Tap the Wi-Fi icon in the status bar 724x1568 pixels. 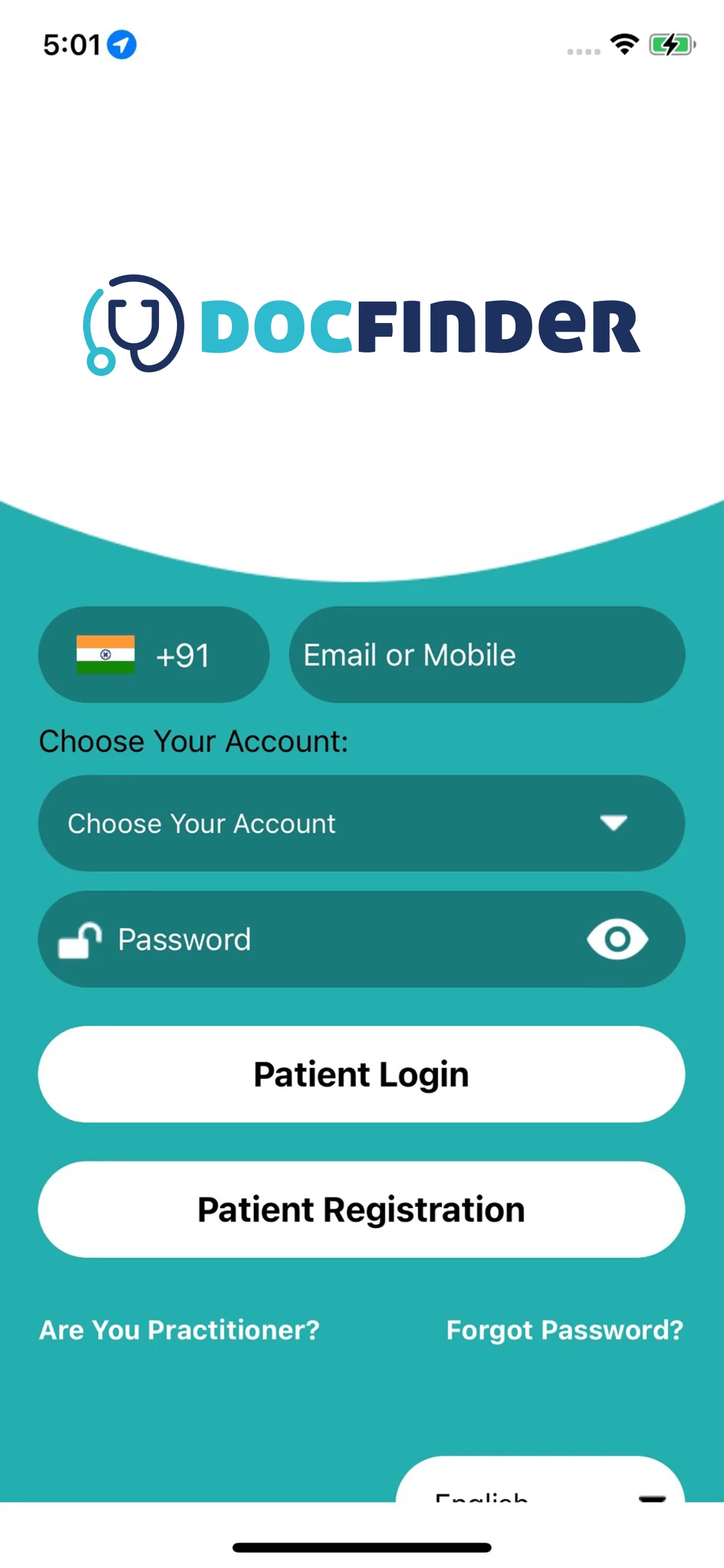click(x=623, y=45)
